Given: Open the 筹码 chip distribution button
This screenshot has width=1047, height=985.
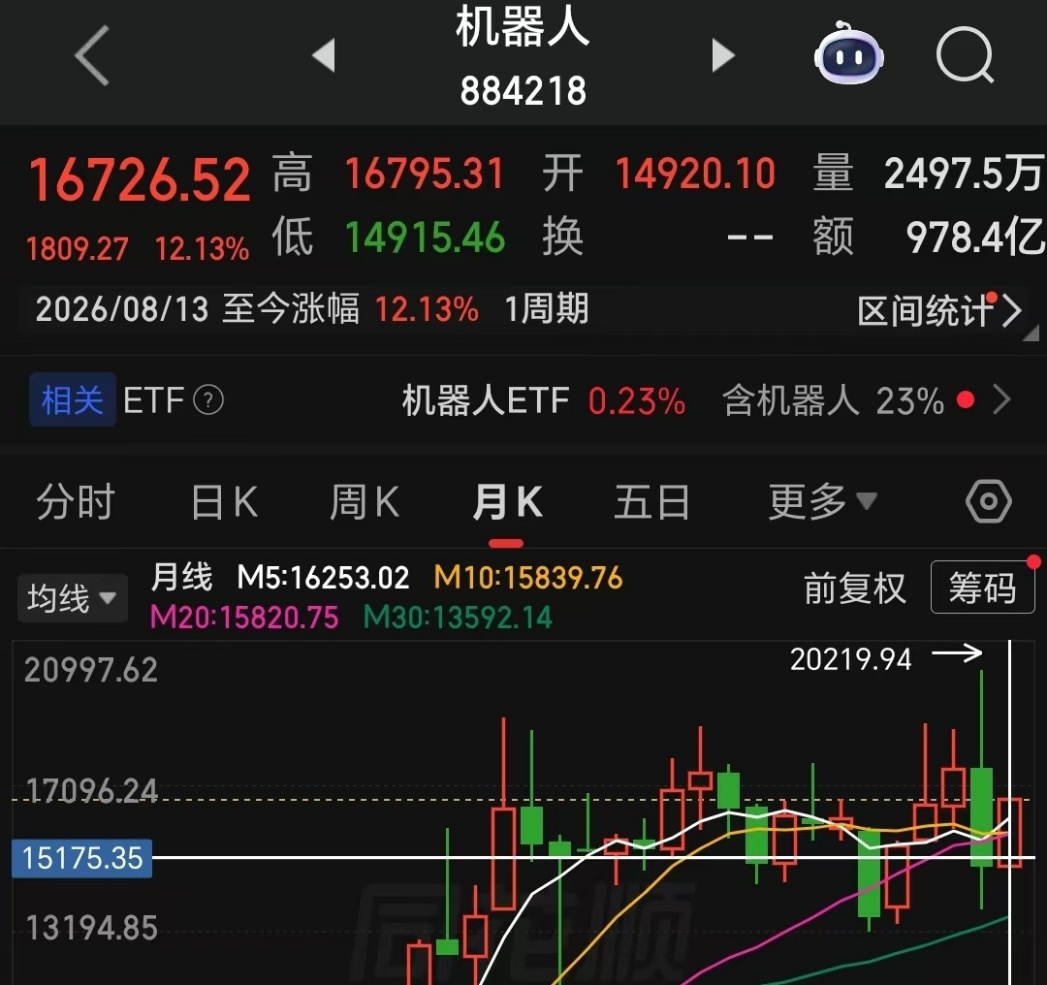Looking at the screenshot, I should pos(982,588).
